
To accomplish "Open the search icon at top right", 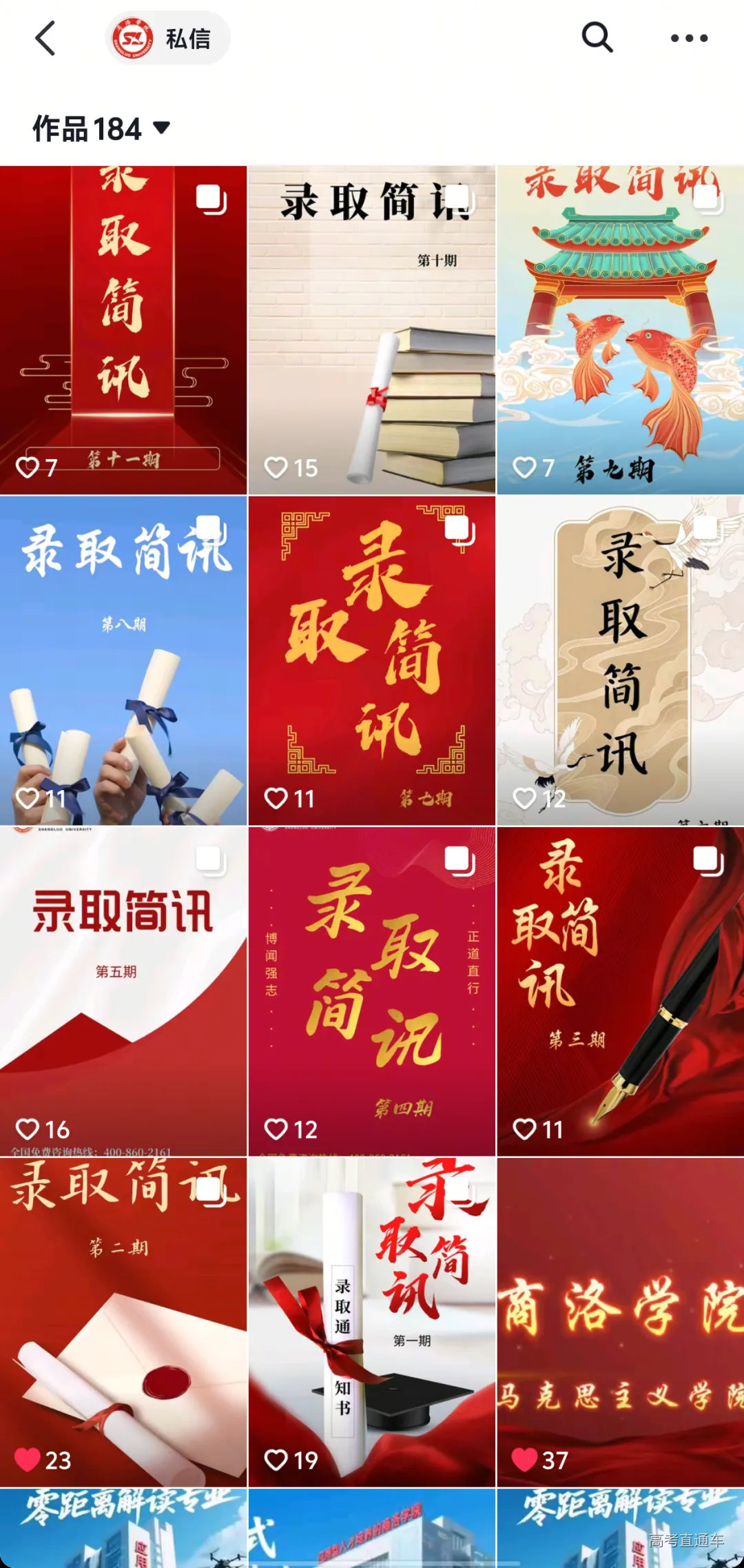I will (598, 38).
